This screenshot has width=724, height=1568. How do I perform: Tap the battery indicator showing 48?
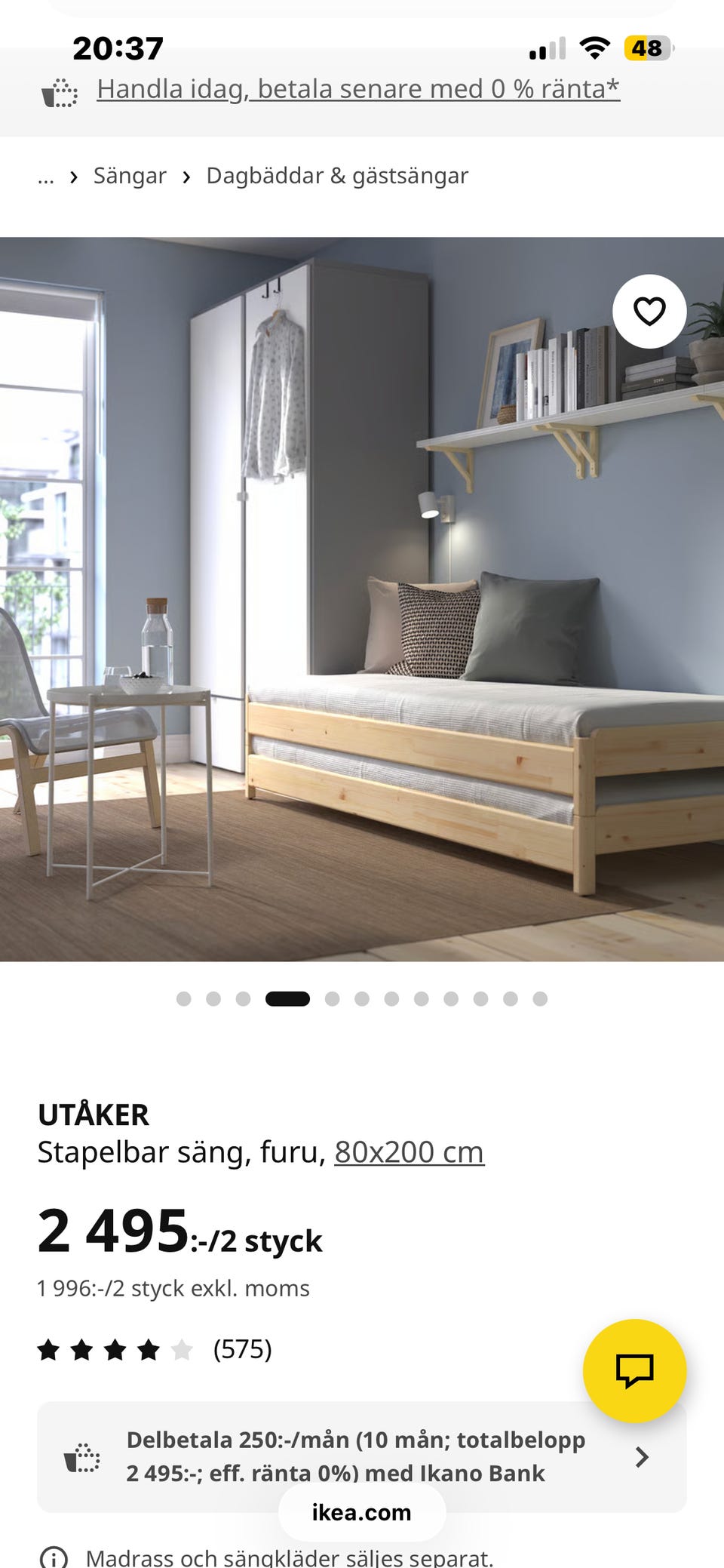[647, 47]
